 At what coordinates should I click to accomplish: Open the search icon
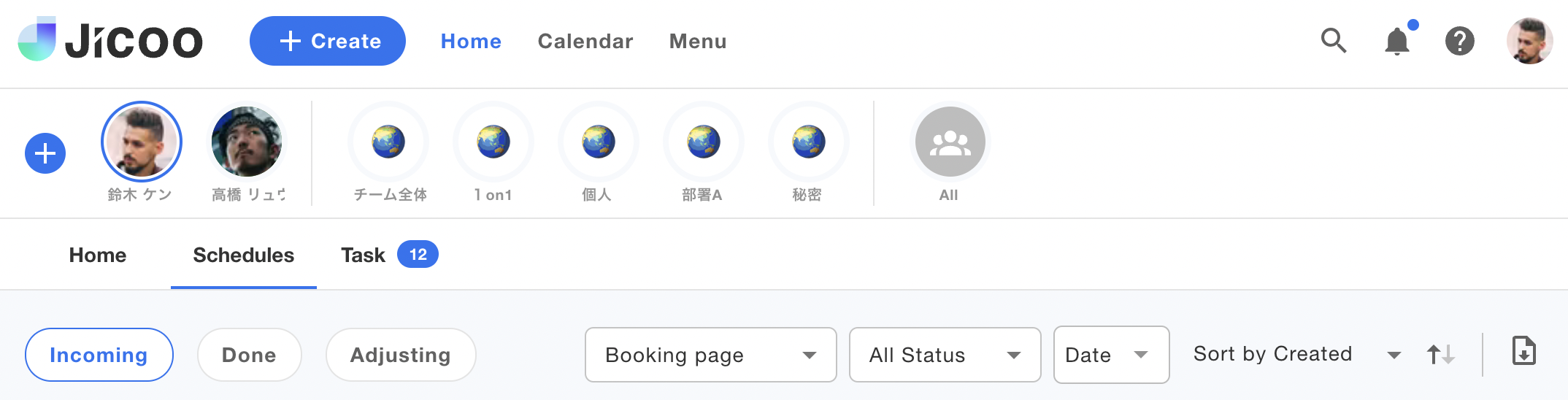pyautogui.click(x=1334, y=41)
